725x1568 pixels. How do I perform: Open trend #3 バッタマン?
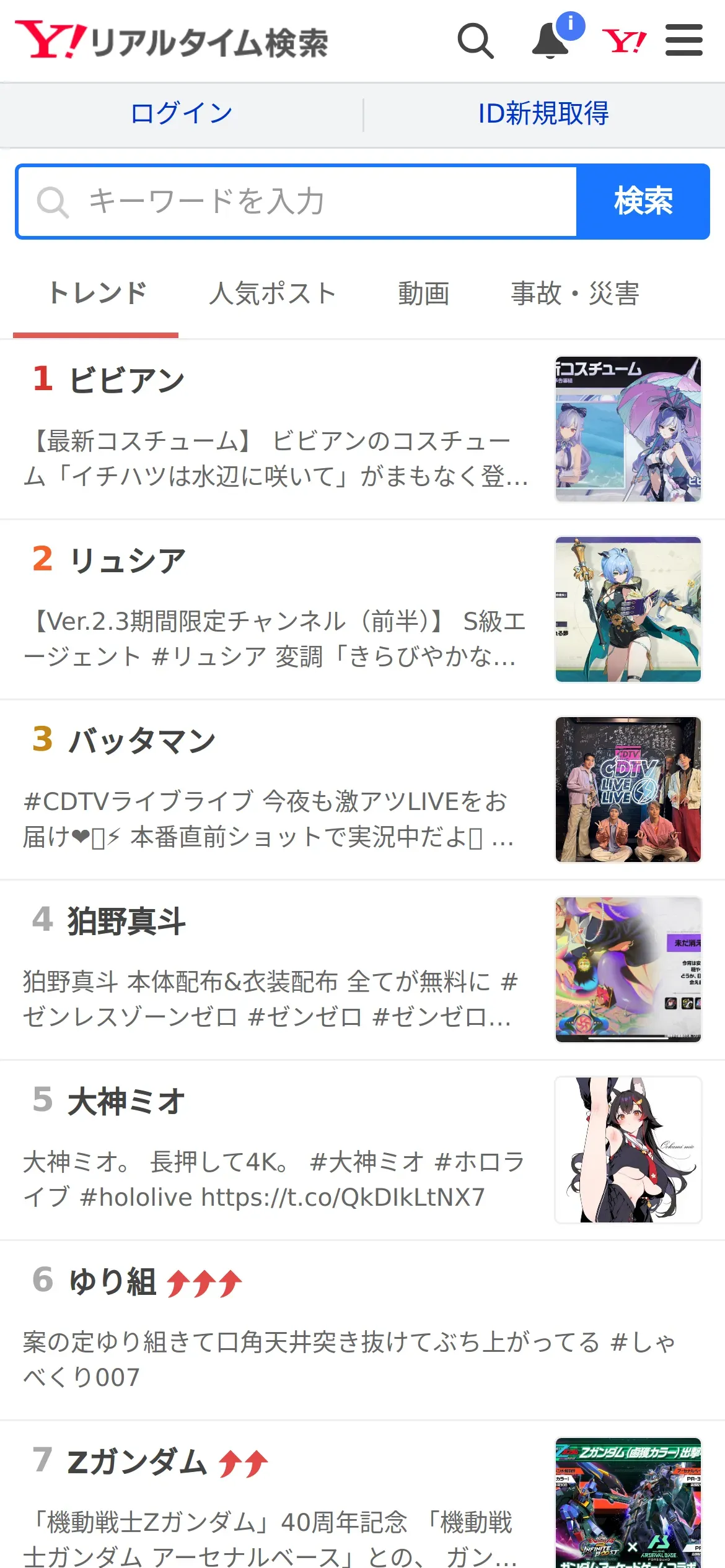point(362,790)
